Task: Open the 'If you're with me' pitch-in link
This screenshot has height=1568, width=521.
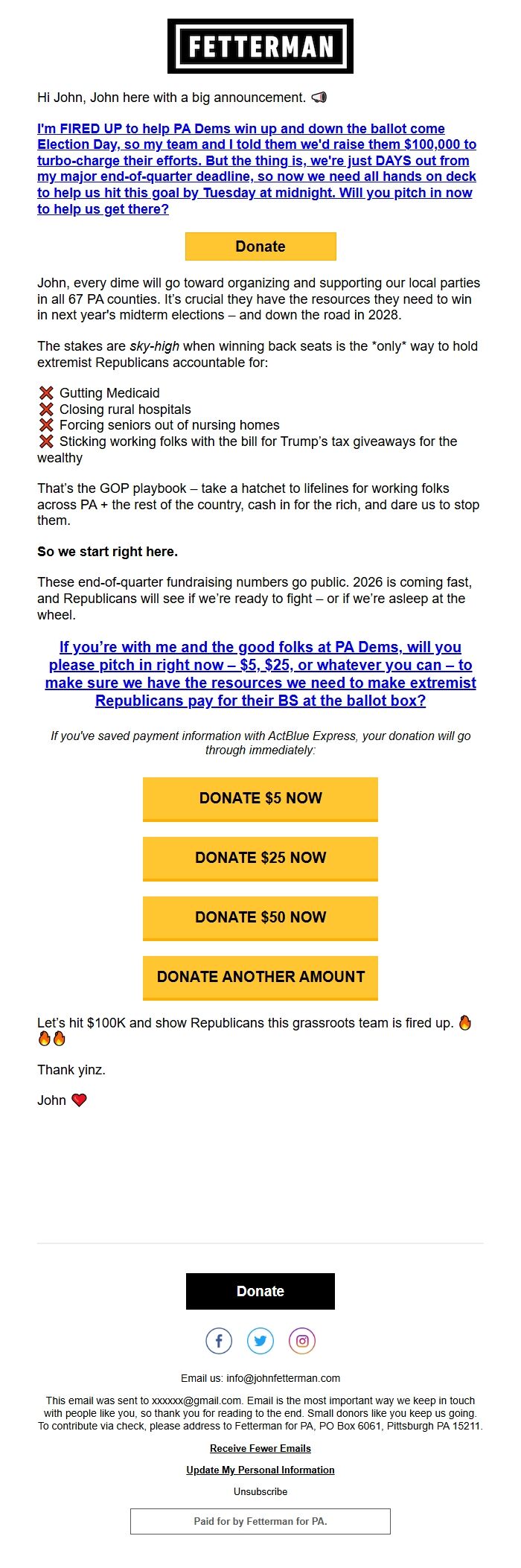Action: (x=260, y=674)
